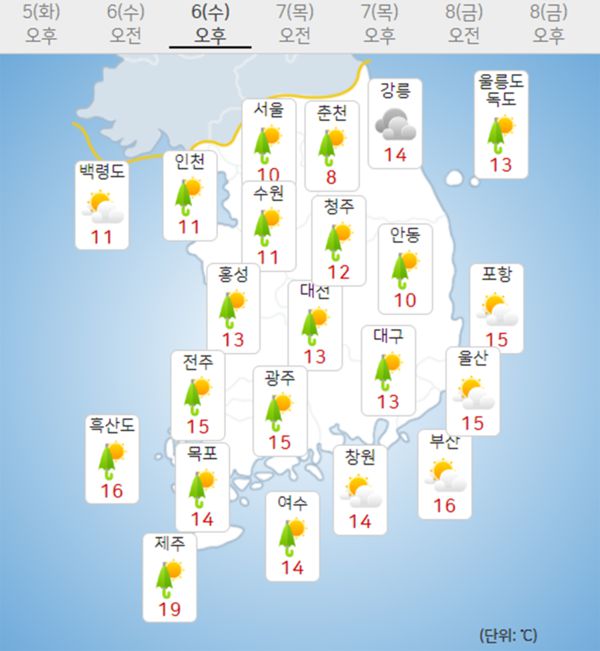Screen dimensions: 600x651
Task: Tap the 6(수) 오후 tab
Action: click(210, 25)
